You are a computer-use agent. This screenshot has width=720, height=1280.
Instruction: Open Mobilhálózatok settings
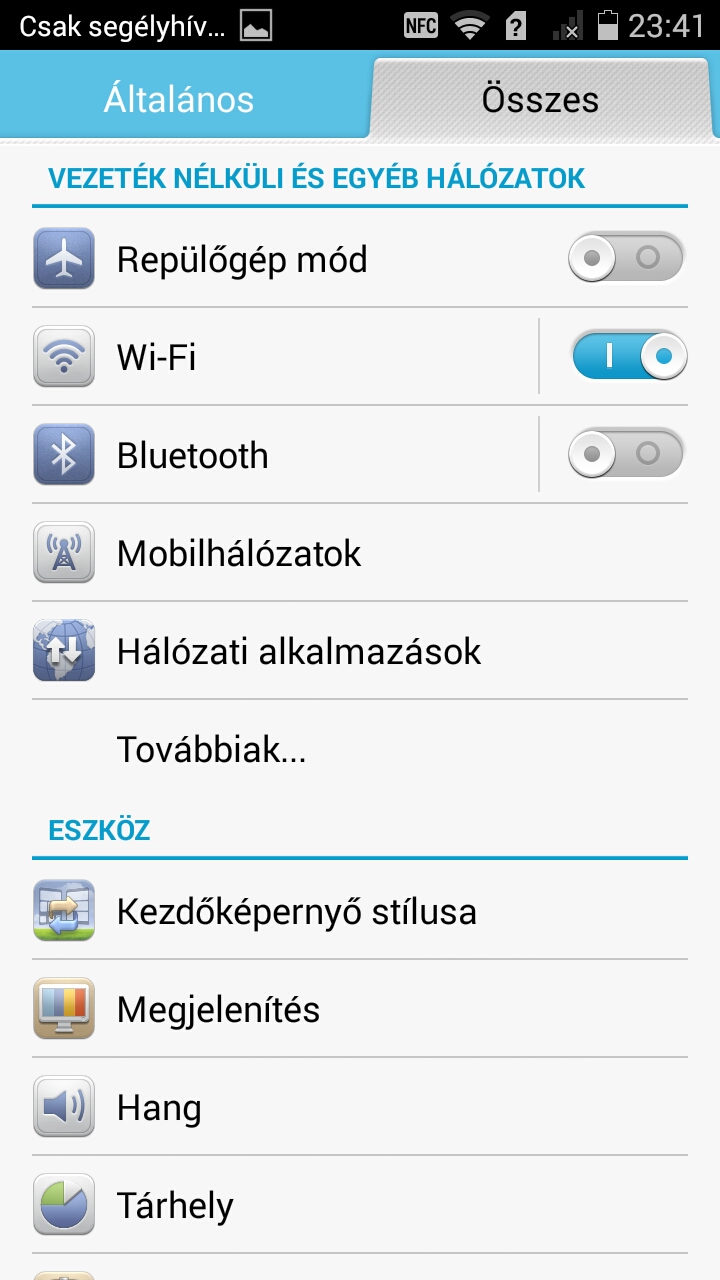[360, 553]
